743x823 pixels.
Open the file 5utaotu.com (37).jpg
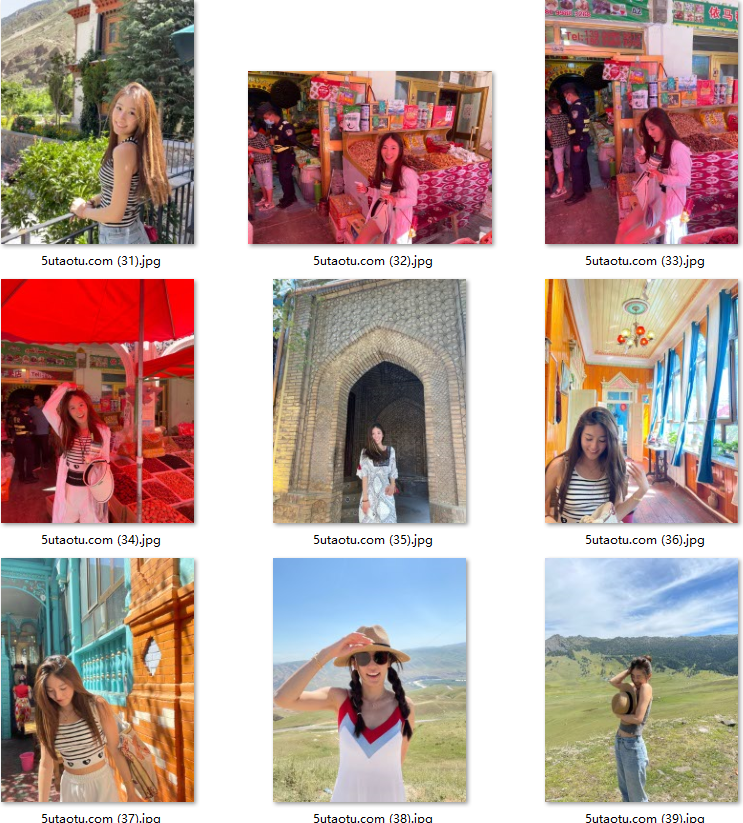point(98,680)
